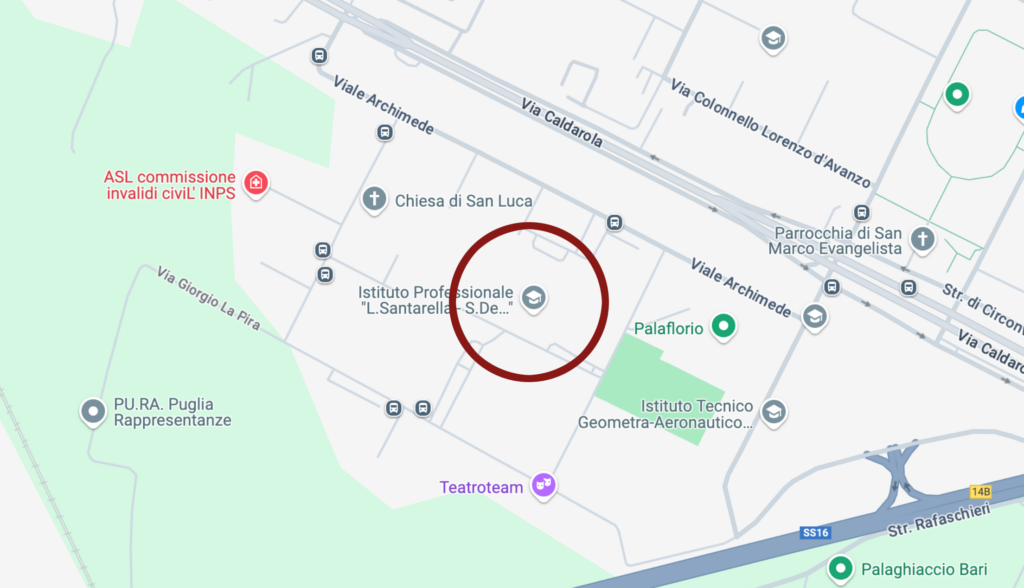Open the Teatroteam theatre marker
The width and height of the screenshot is (1024, 588).
point(543,485)
